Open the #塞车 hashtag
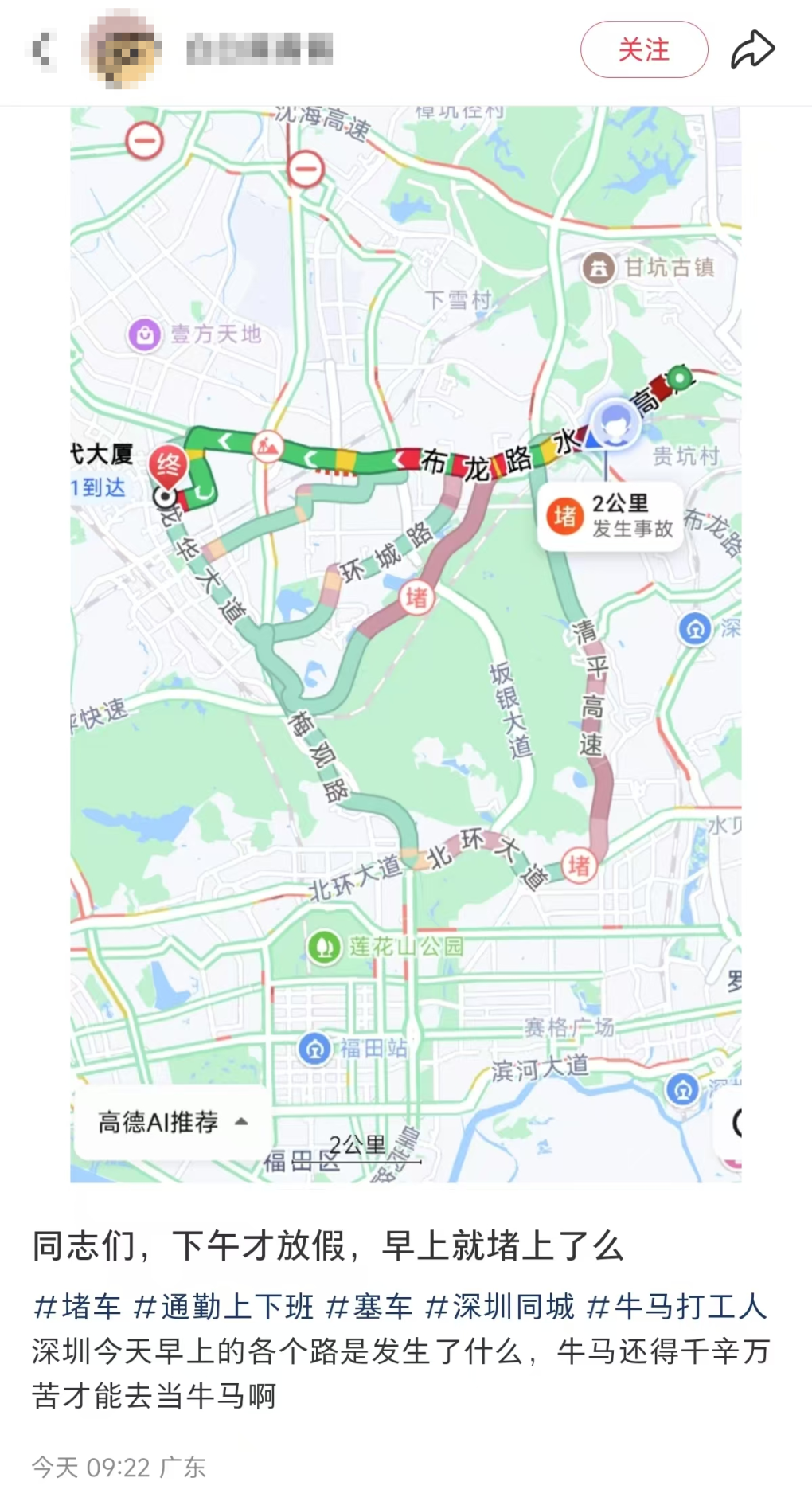The width and height of the screenshot is (812, 1505). pyautogui.click(x=370, y=1307)
